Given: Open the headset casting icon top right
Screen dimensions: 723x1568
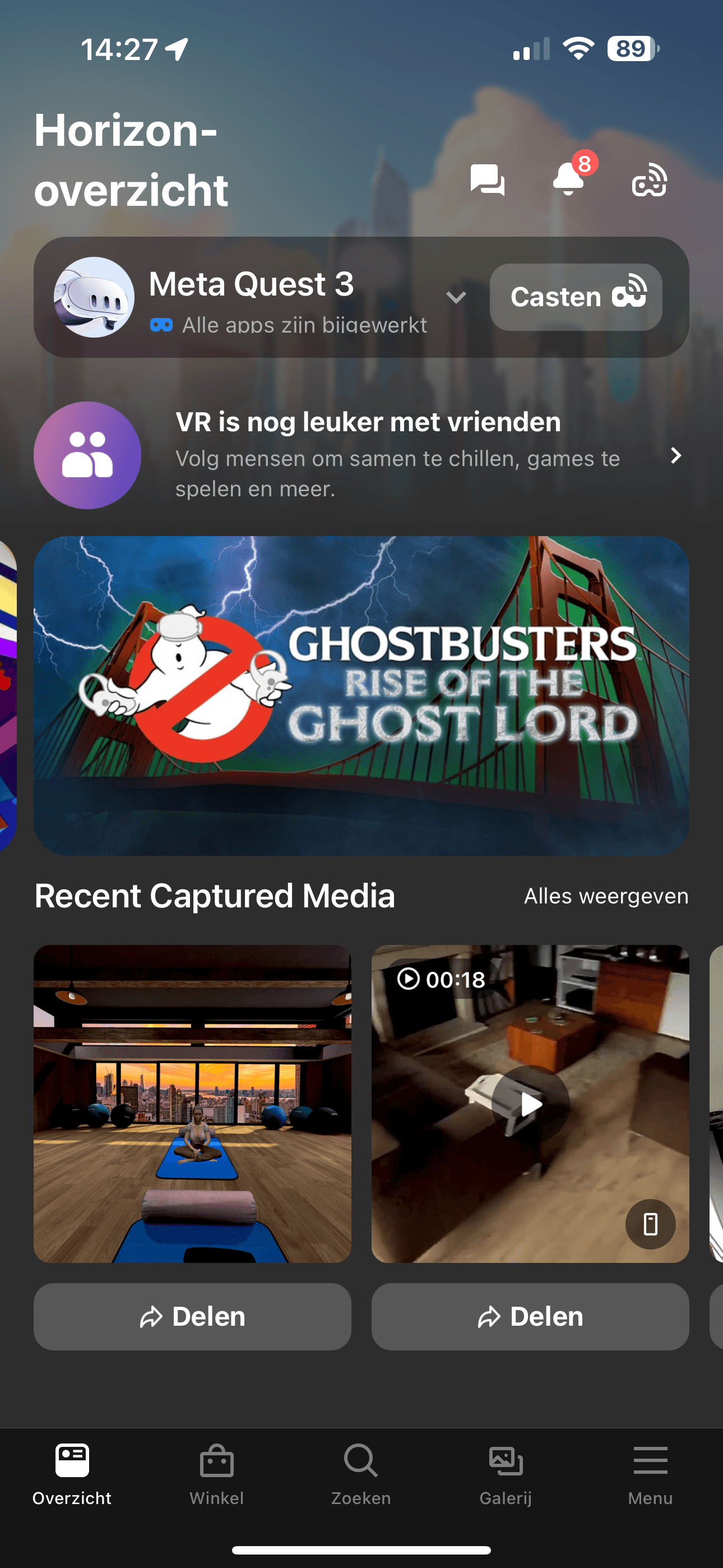Looking at the screenshot, I should [x=649, y=180].
